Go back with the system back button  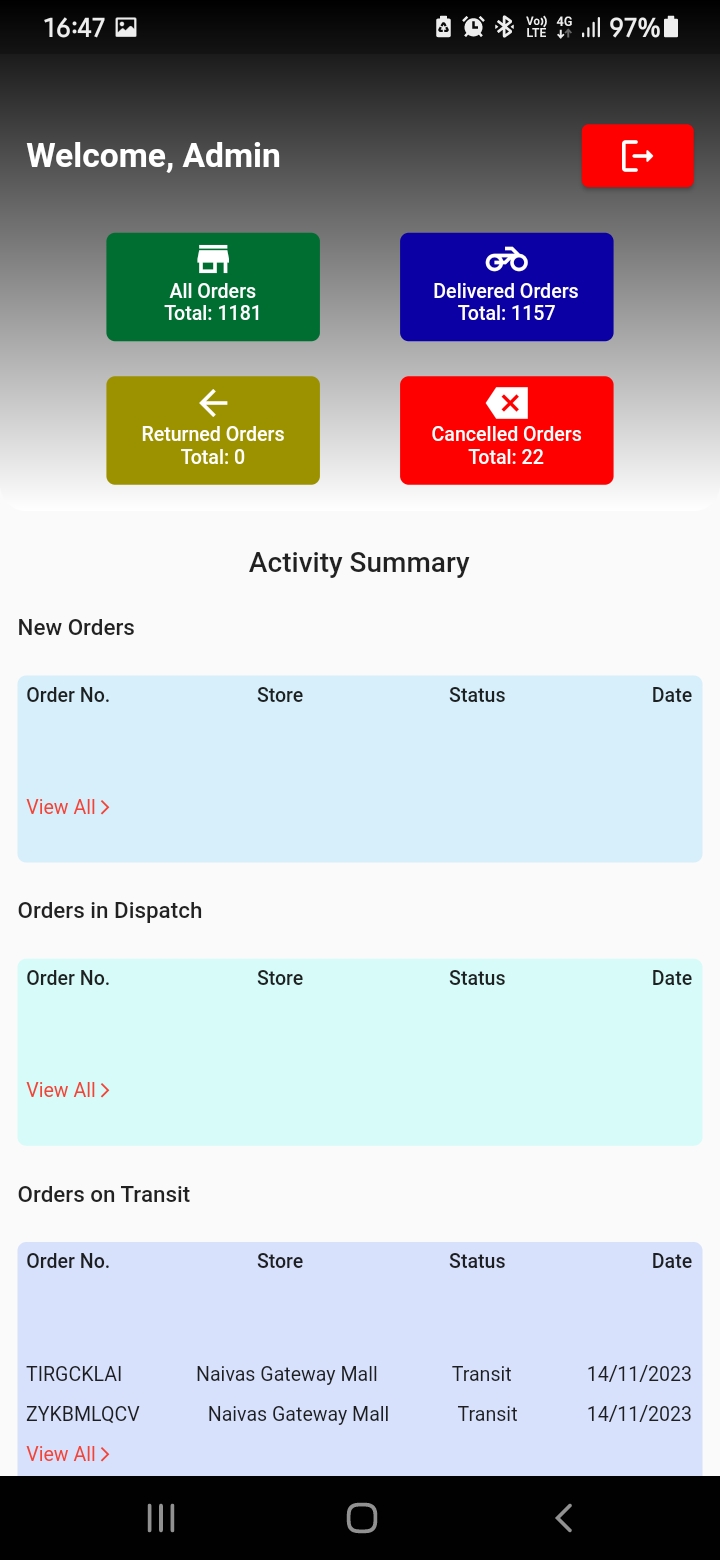(x=563, y=1518)
